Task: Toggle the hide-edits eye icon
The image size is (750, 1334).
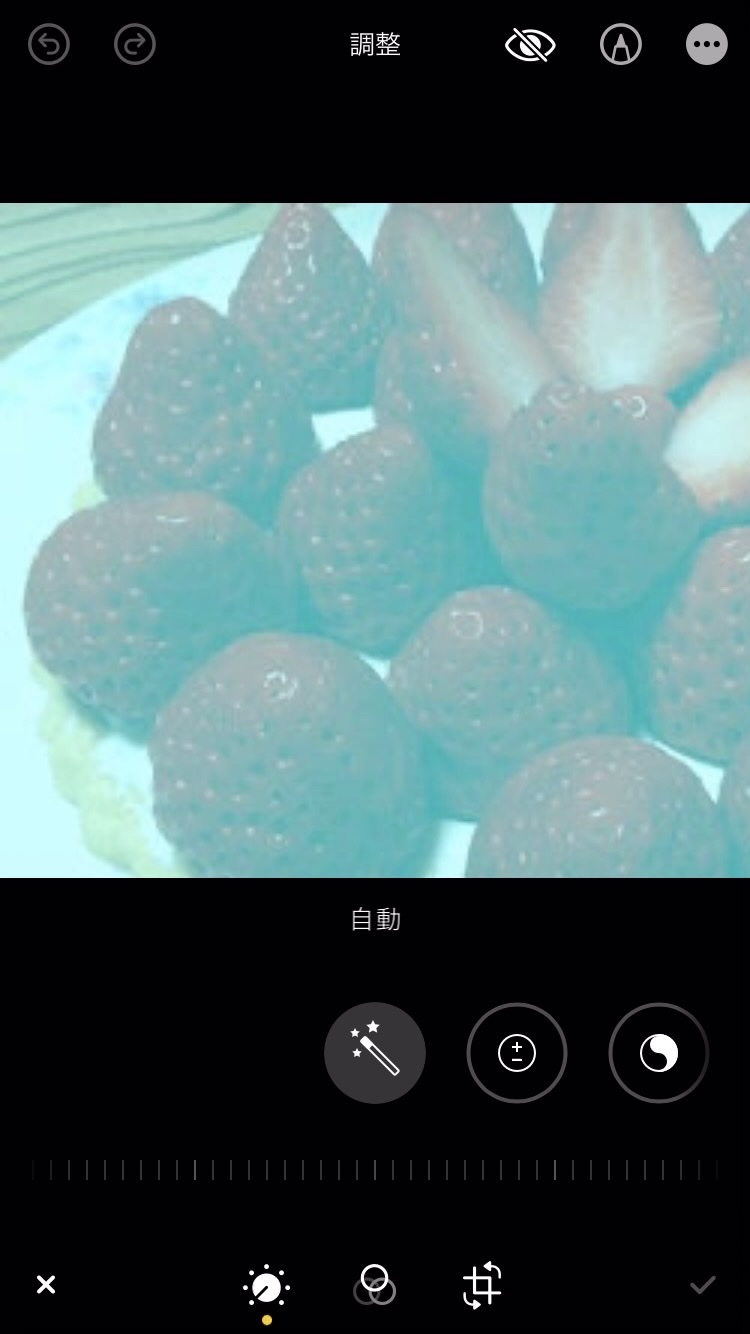Action: click(x=530, y=45)
